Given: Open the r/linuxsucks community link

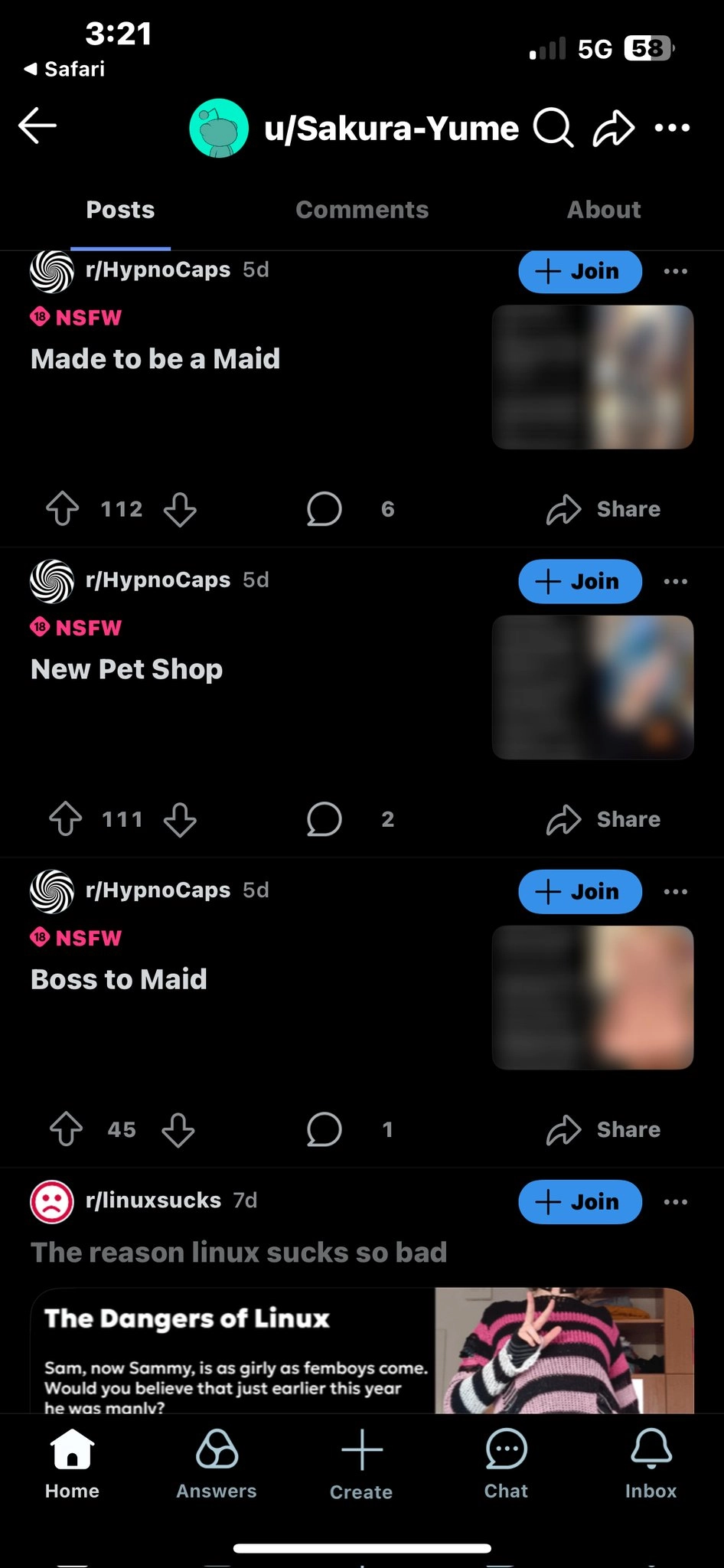Looking at the screenshot, I should 153,1200.
